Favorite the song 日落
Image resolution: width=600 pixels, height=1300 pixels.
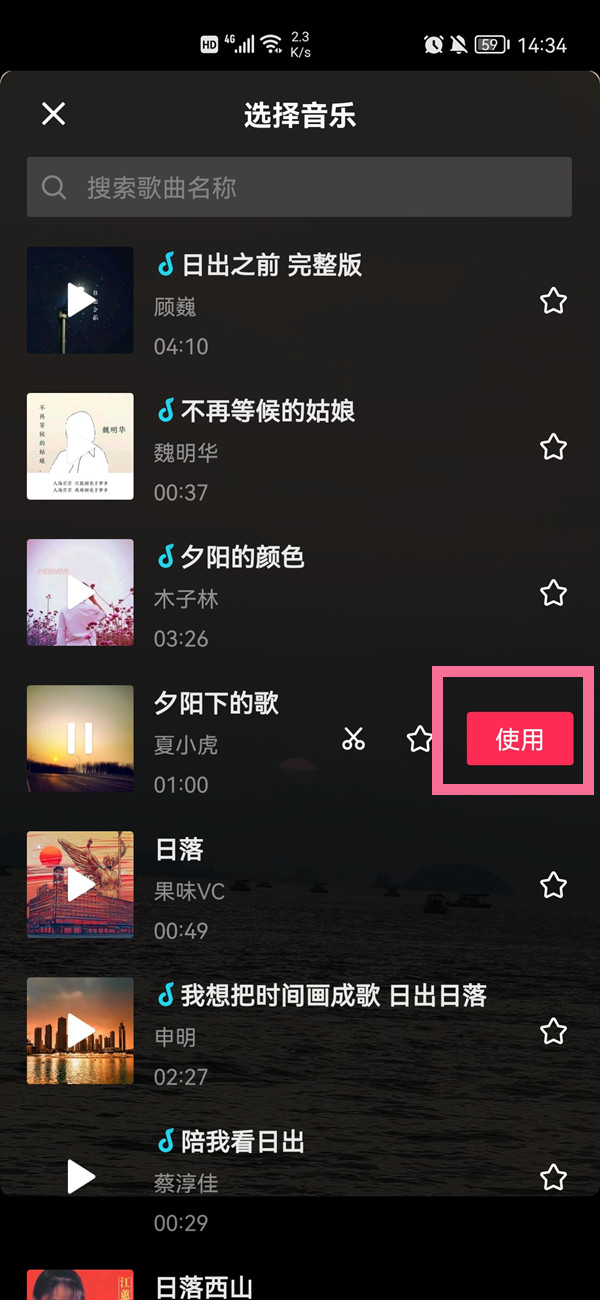[553, 885]
